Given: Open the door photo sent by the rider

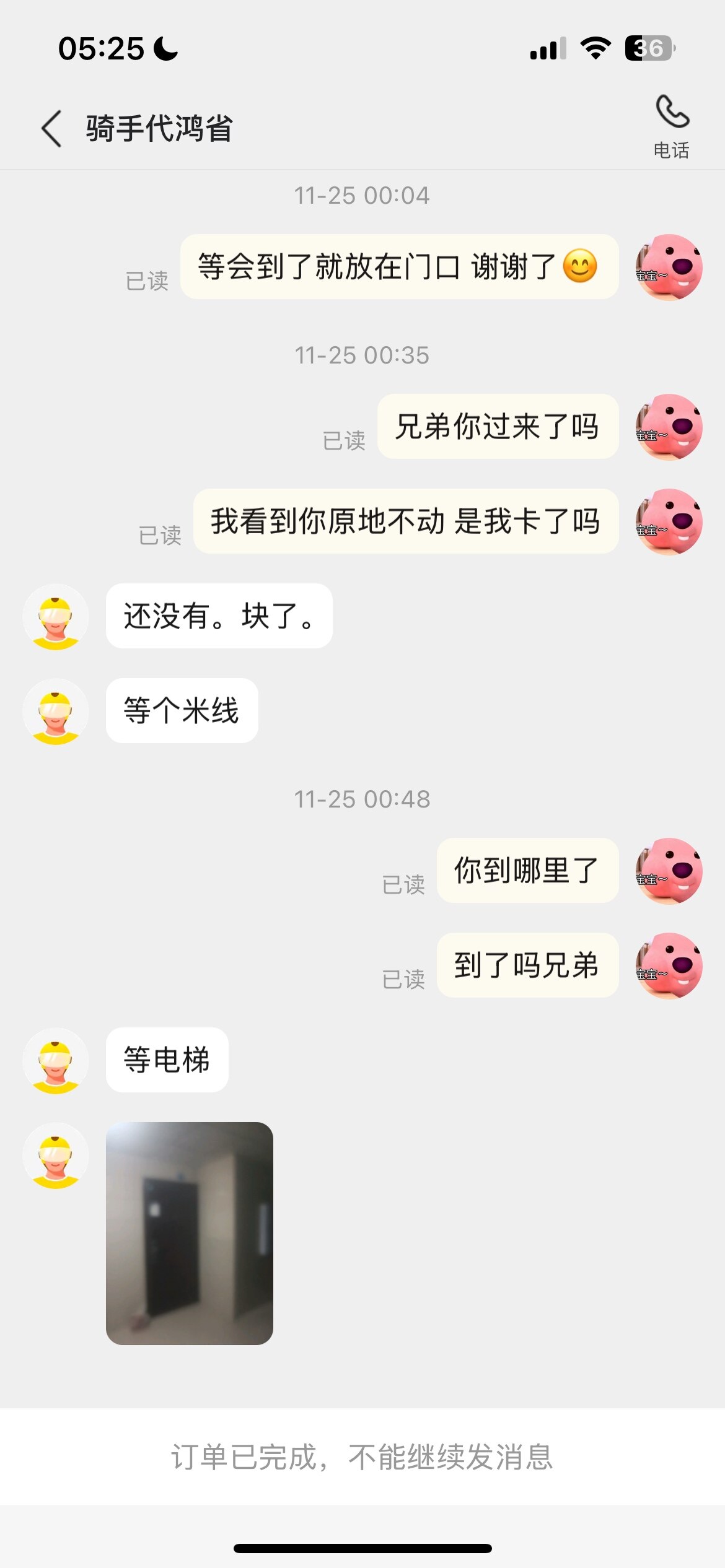Looking at the screenshot, I should tap(190, 1233).
